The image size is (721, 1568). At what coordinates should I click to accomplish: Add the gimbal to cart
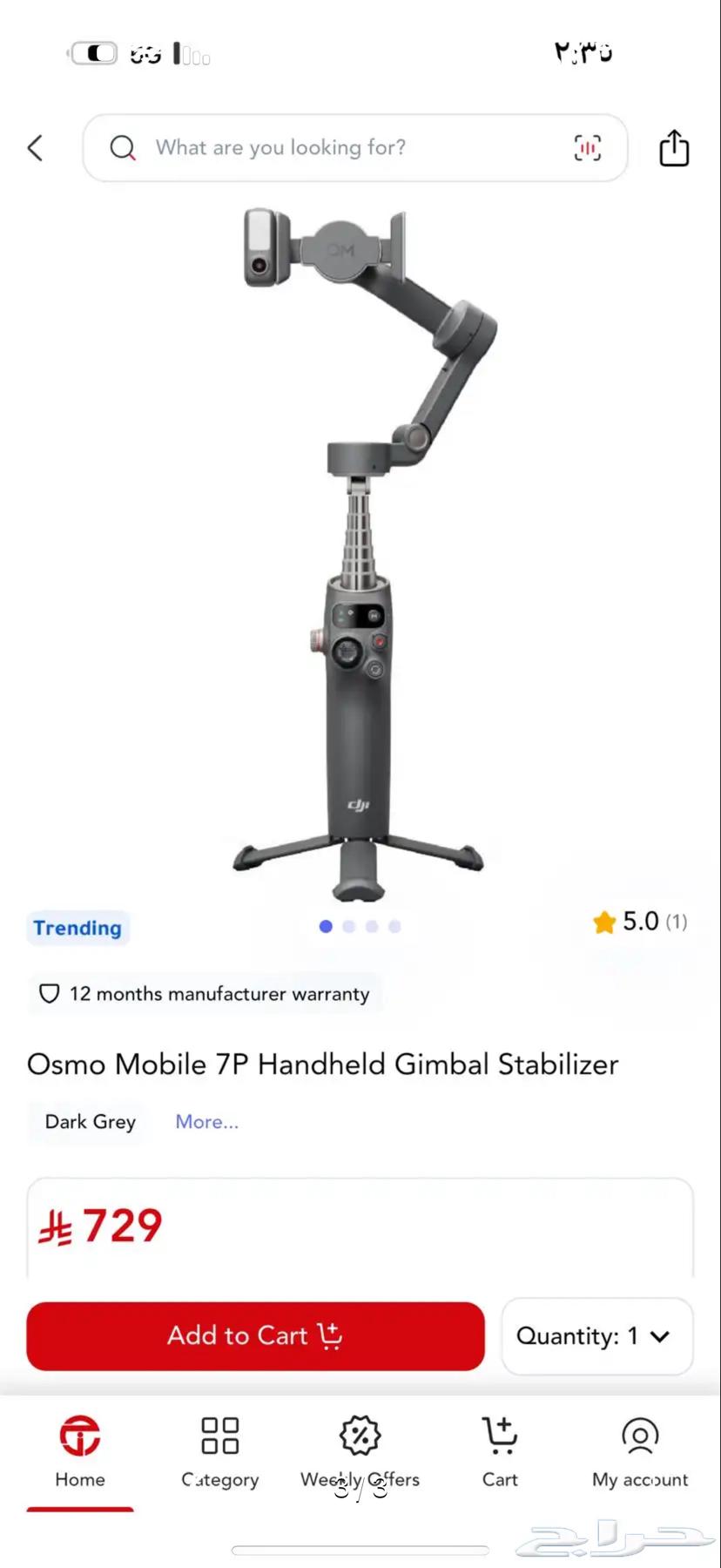[255, 1335]
